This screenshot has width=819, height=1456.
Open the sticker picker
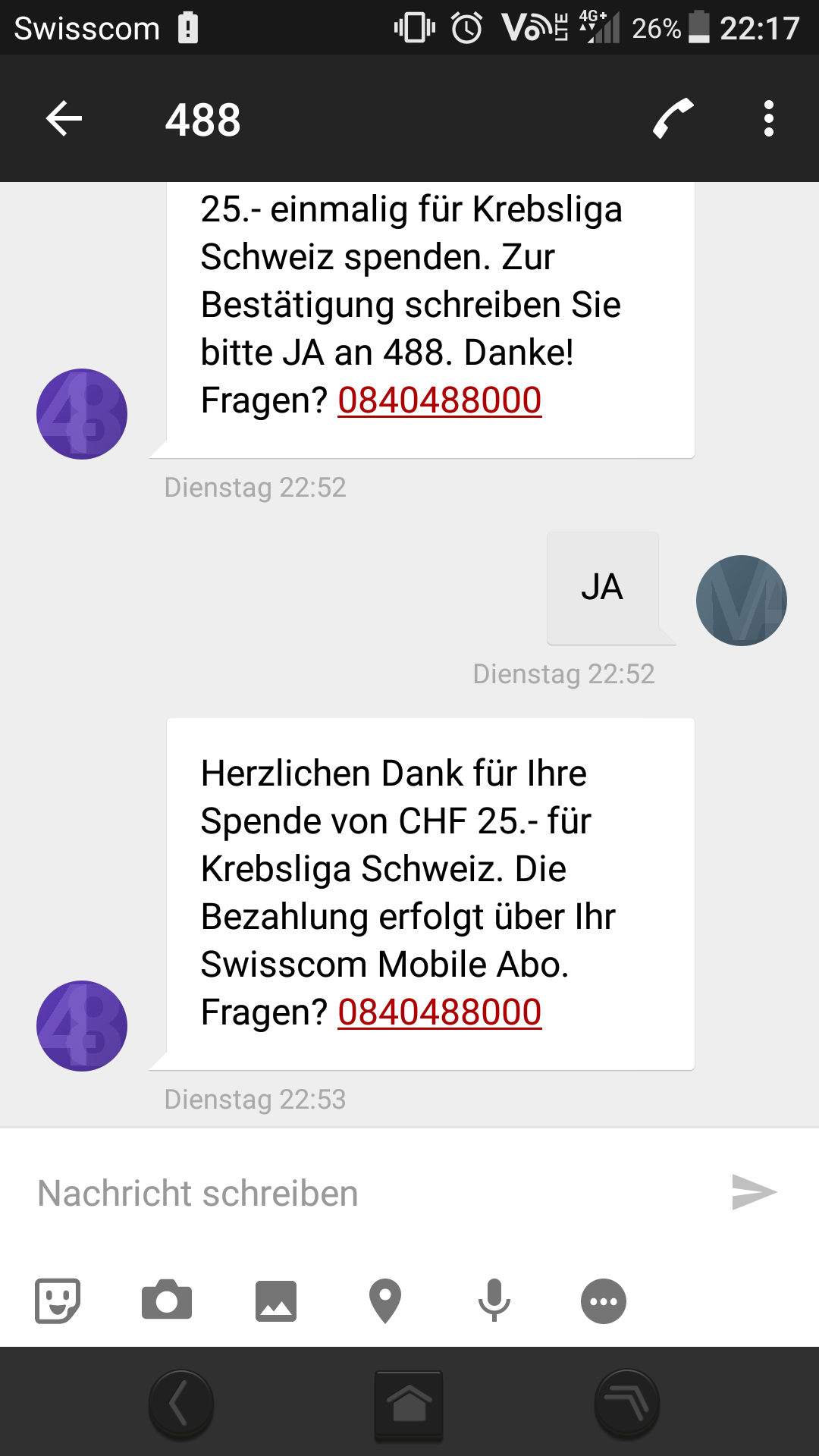(58, 1301)
